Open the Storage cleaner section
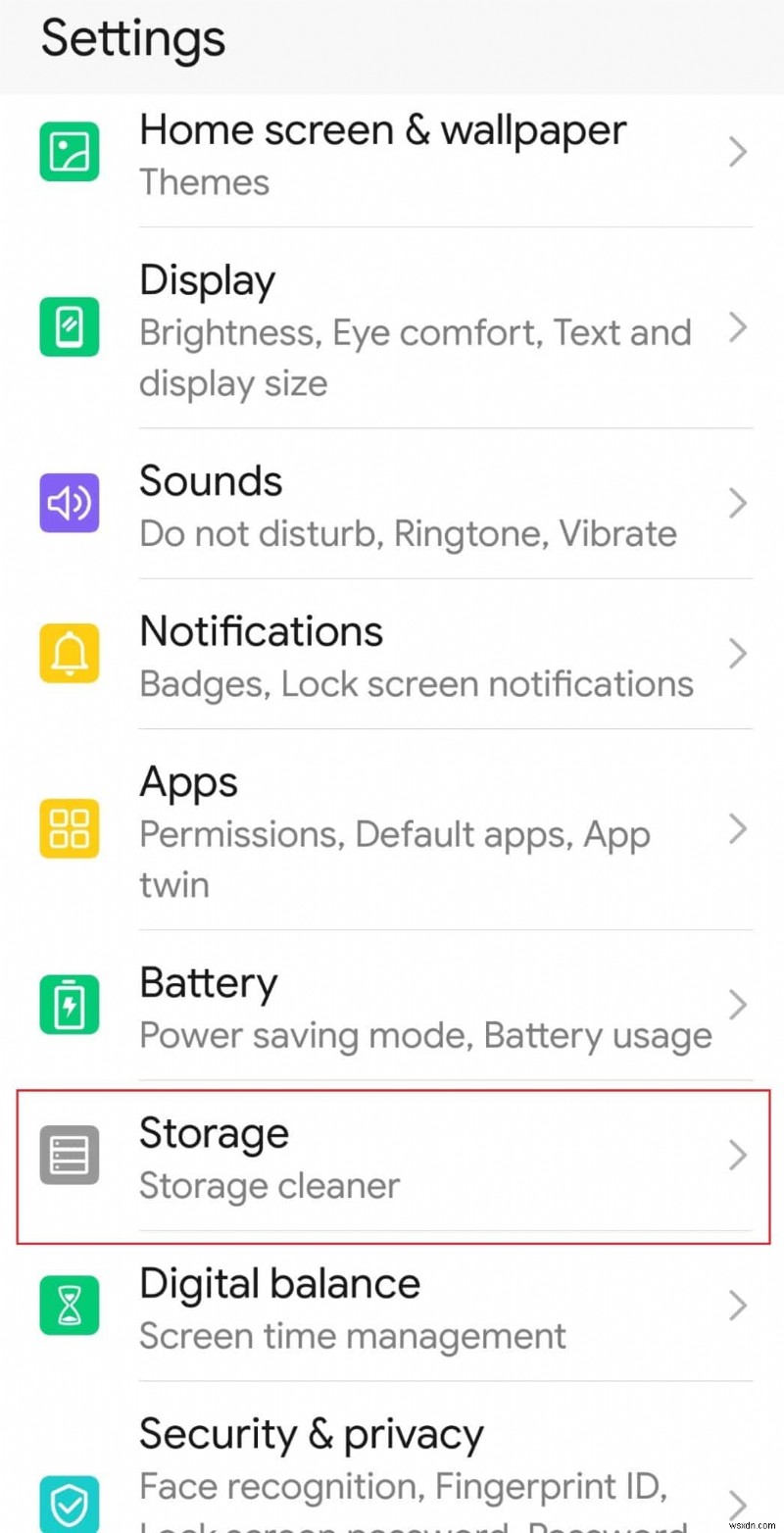 tap(269, 1185)
